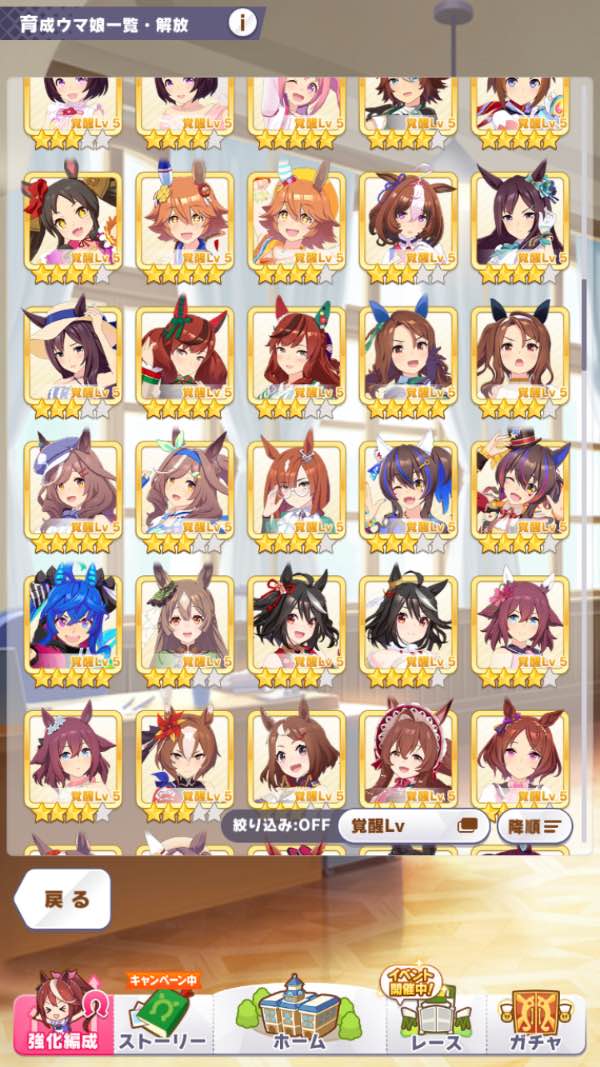Select the character wearing glasses
600x1067 pixels.
click(x=296, y=490)
